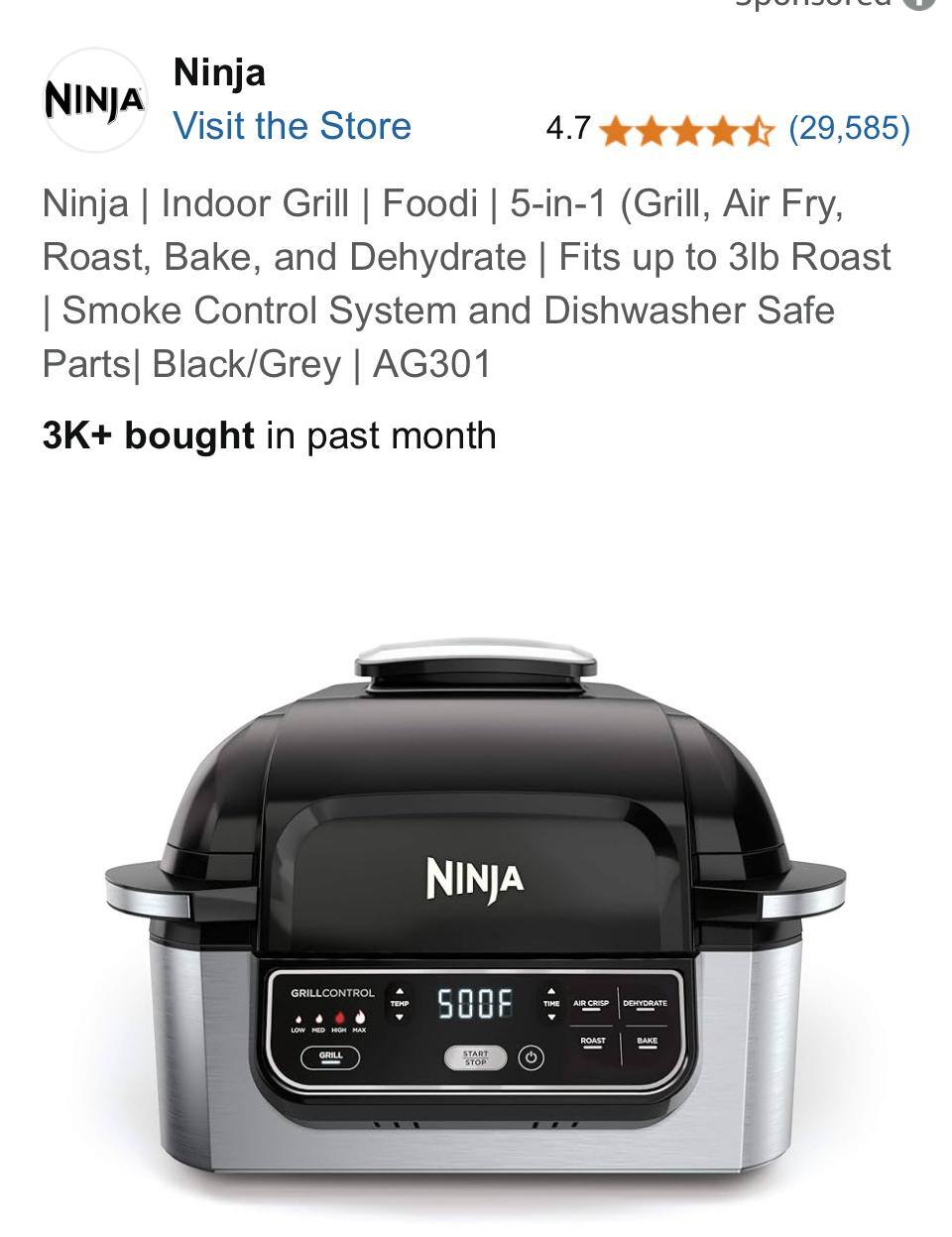Image resolution: width=952 pixels, height=1237 pixels.
Task: Select the Dehydrate function
Action: click(645, 1003)
